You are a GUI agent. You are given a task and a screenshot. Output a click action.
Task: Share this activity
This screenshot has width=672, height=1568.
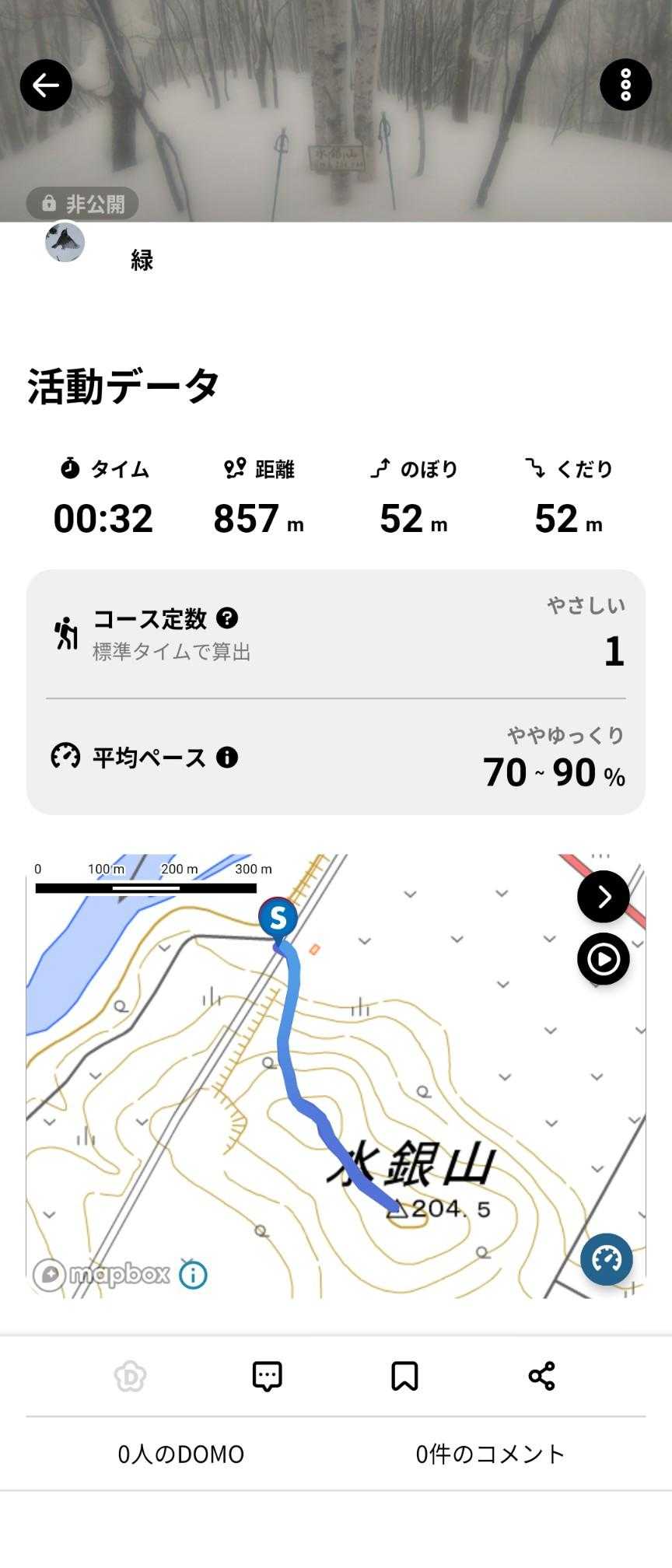[x=541, y=1376]
